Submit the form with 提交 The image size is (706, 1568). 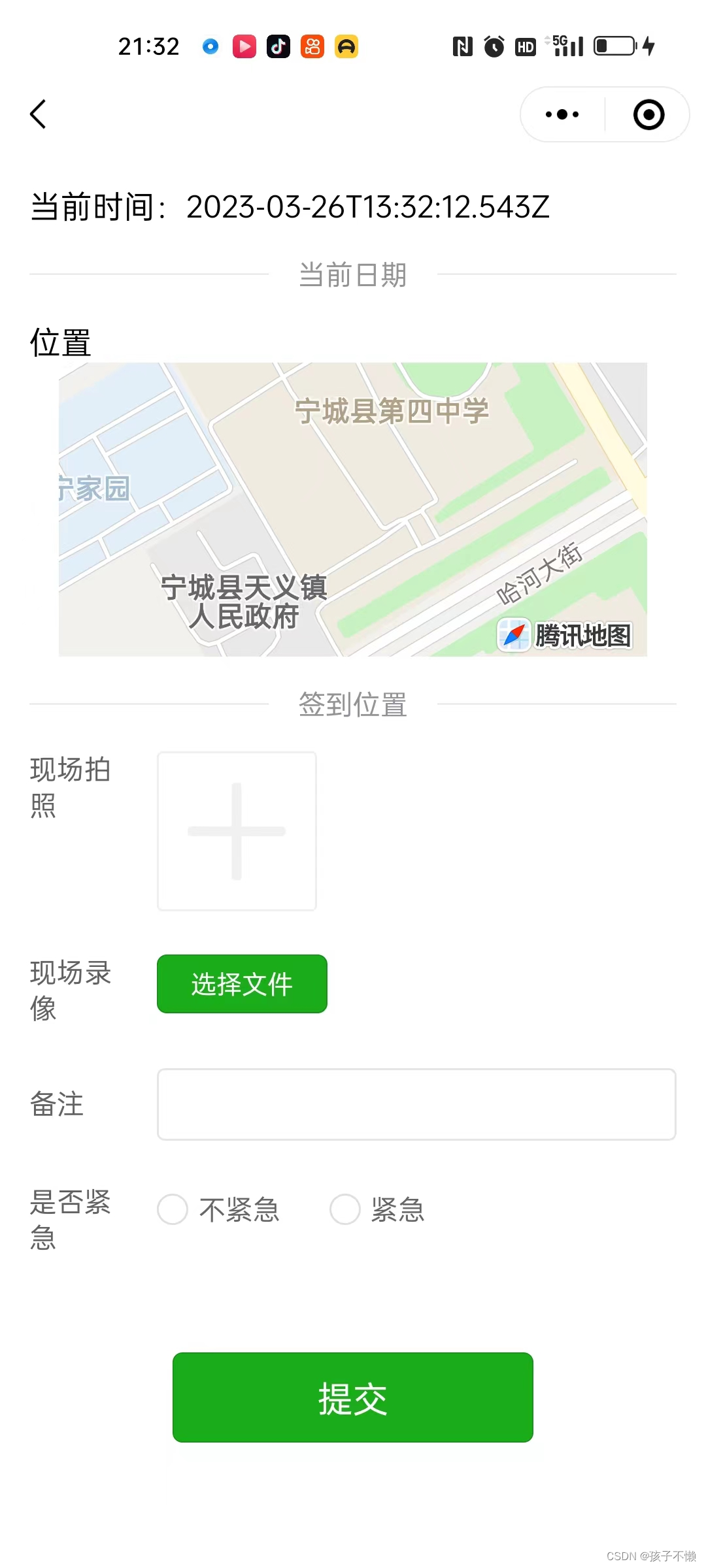[x=353, y=1397]
